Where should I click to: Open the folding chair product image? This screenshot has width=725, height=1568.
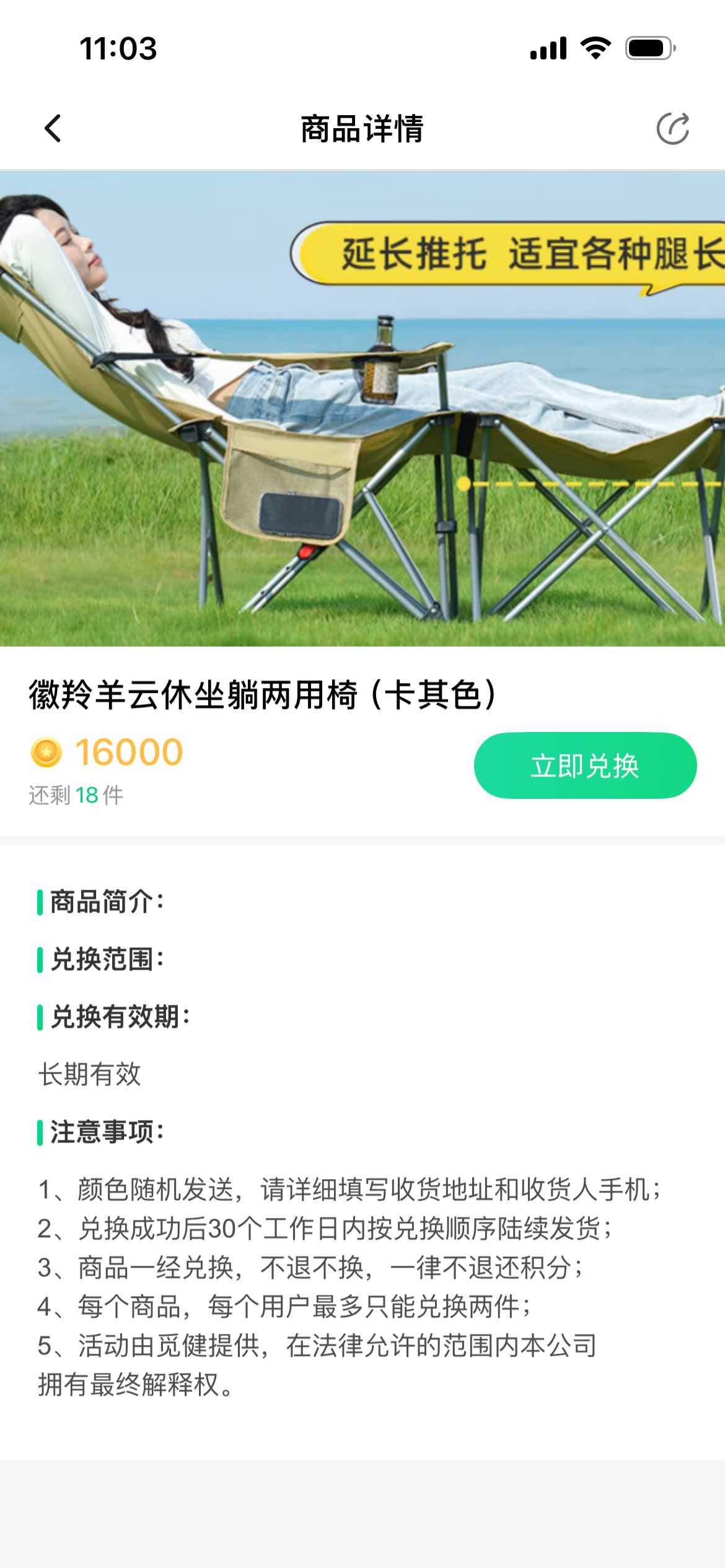[362, 409]
